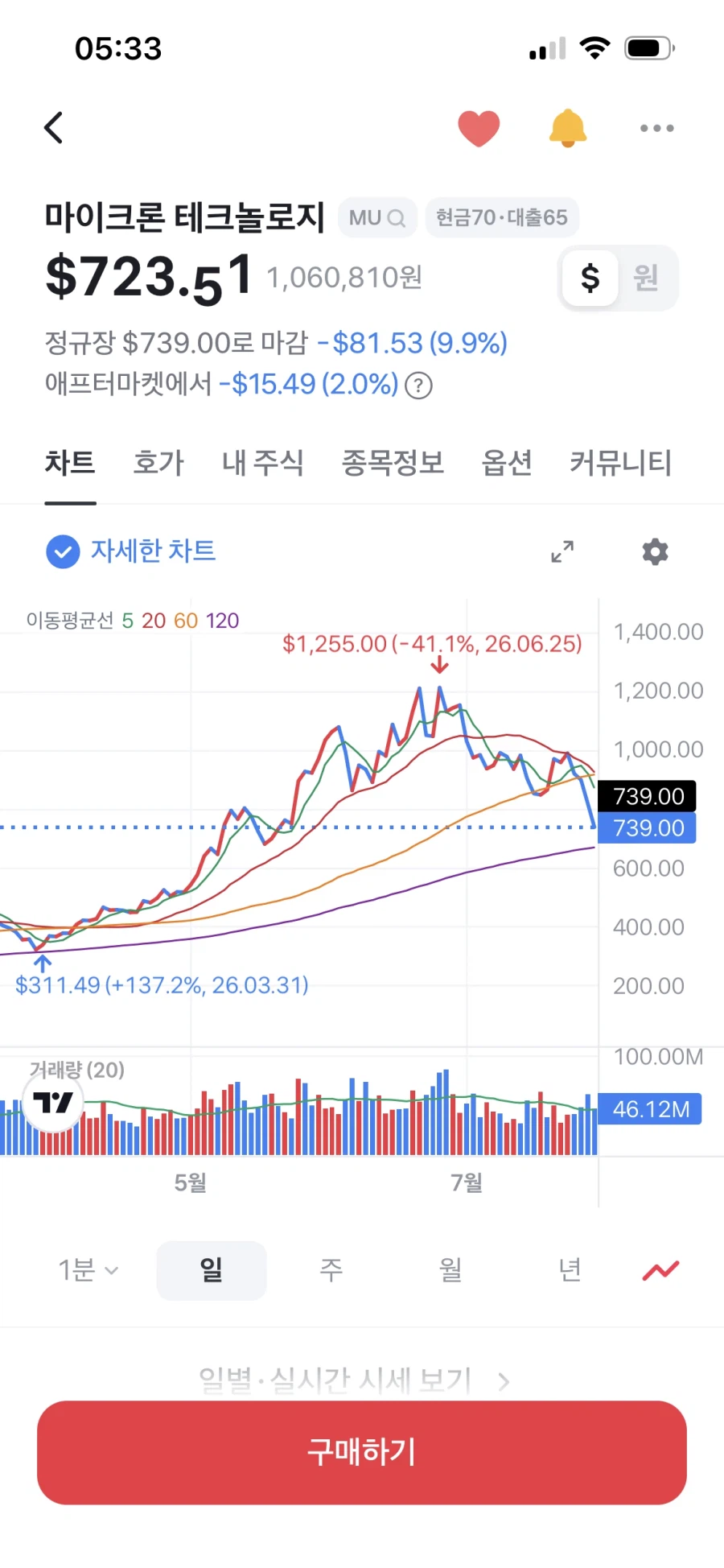Open the three-dot overflow menu

(x=656, y=128)
